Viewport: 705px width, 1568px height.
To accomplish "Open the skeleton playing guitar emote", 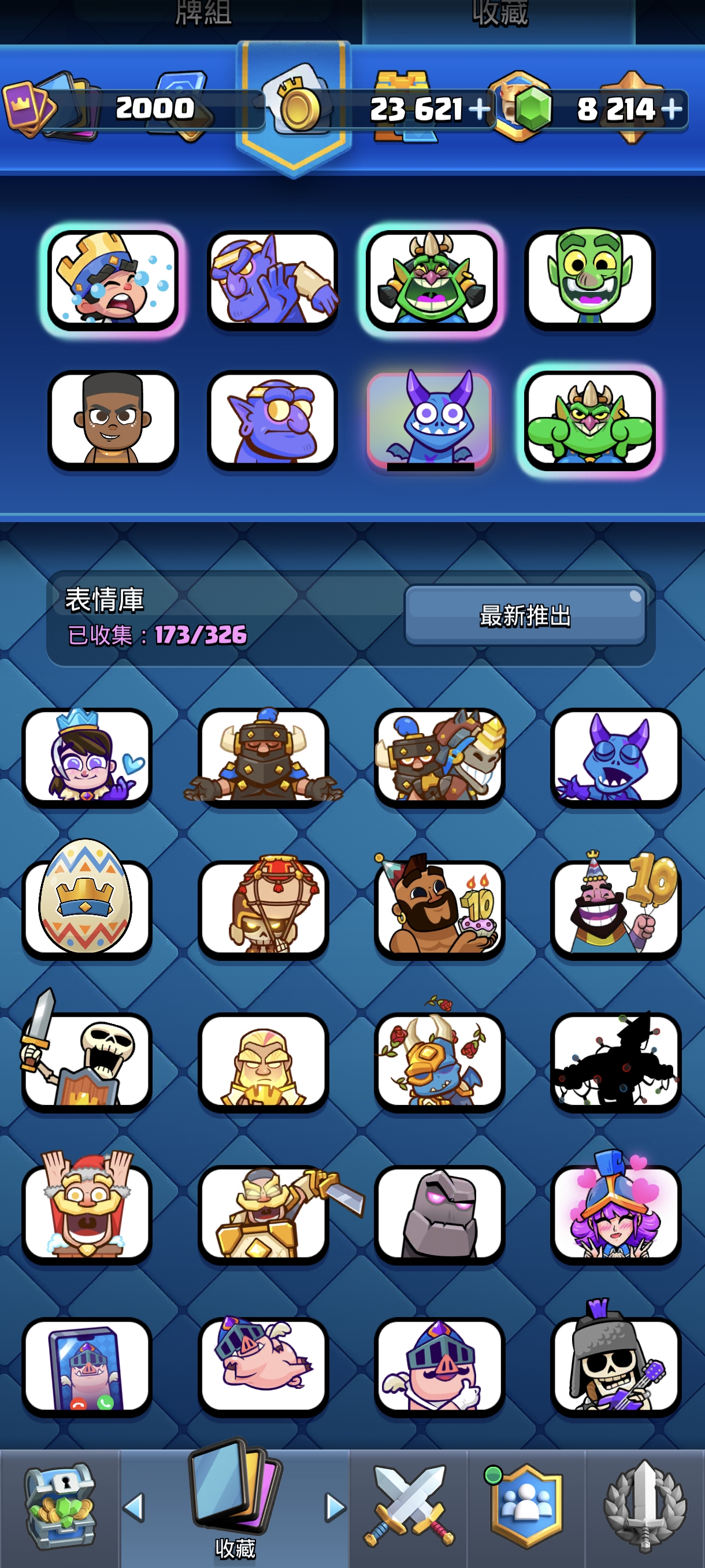I will 615,1360.
